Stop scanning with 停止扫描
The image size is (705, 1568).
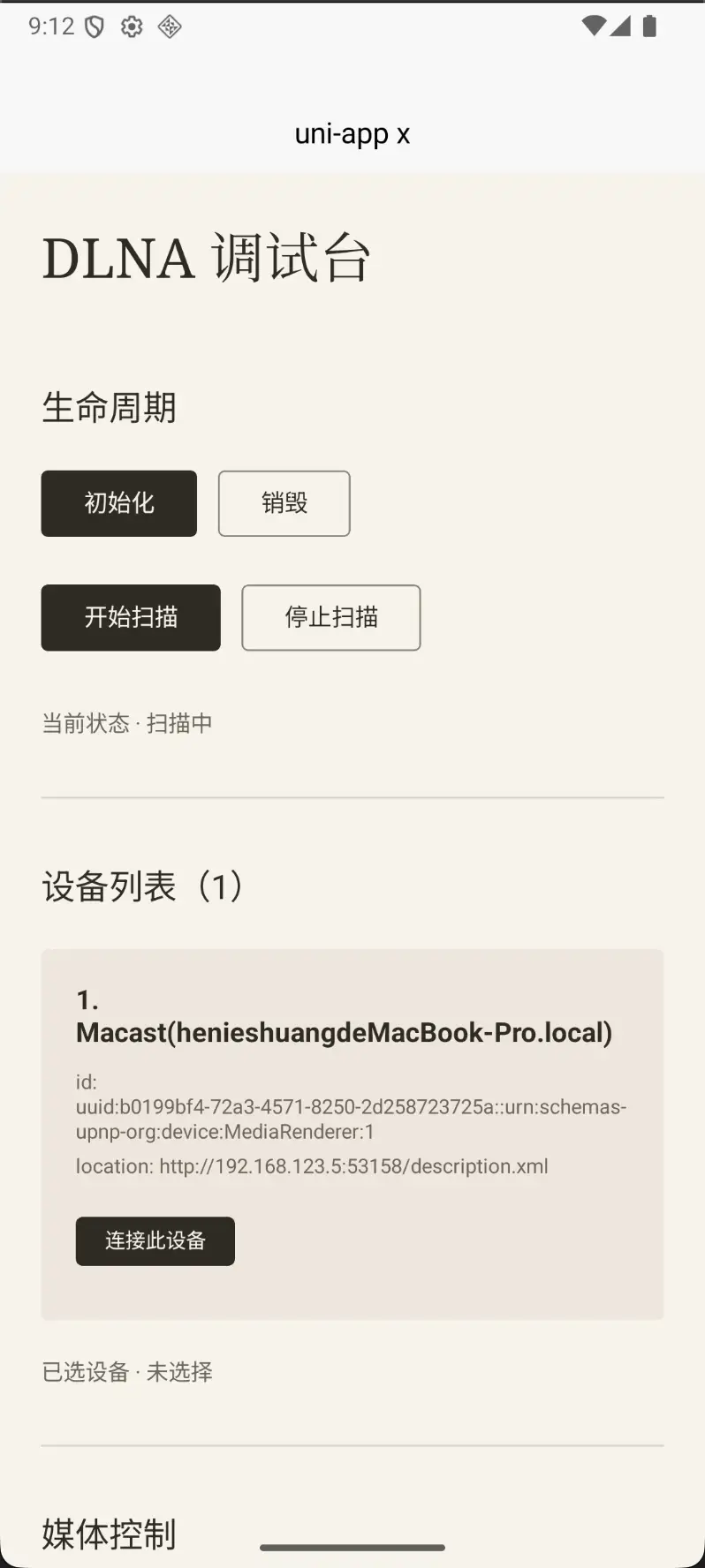pos(330,617)
